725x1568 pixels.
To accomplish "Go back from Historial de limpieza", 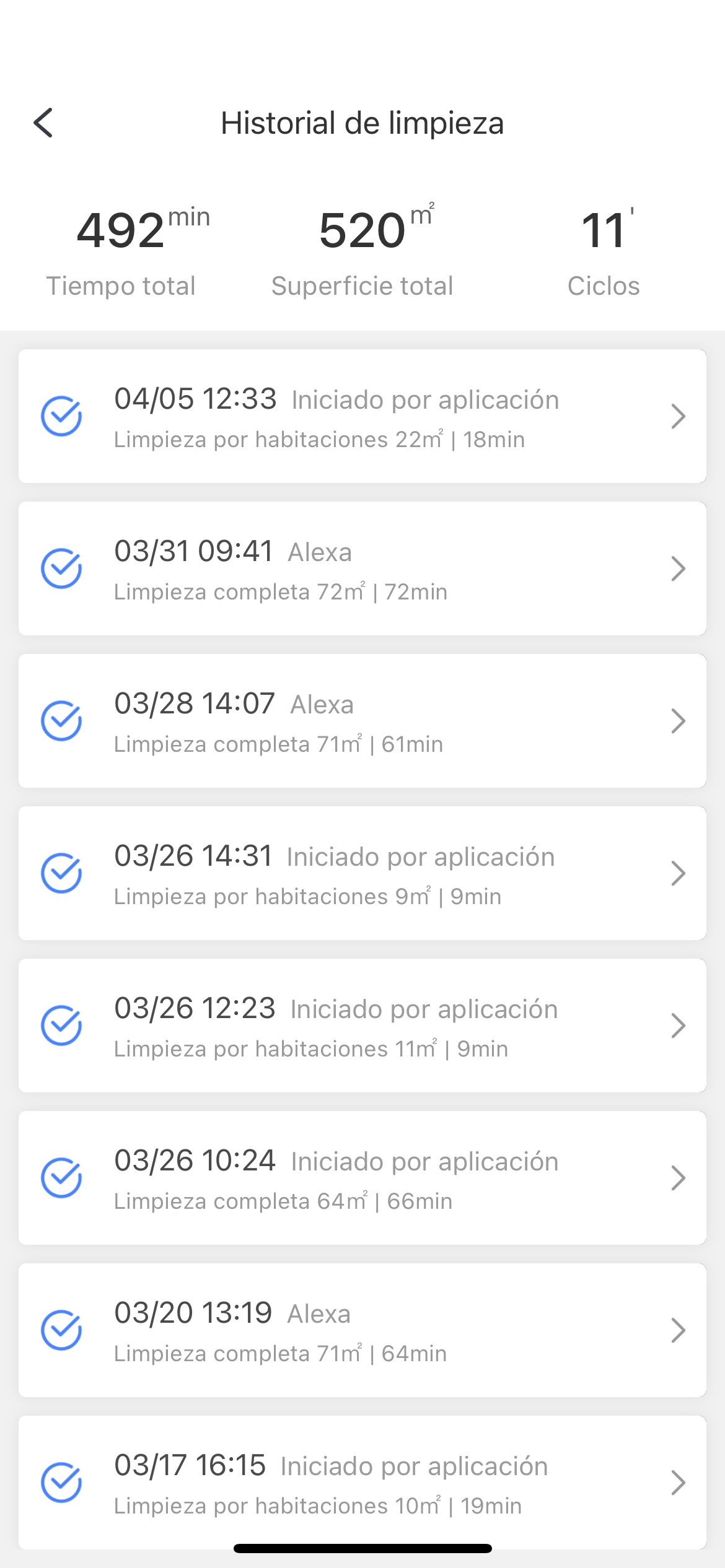I will 43,123.
